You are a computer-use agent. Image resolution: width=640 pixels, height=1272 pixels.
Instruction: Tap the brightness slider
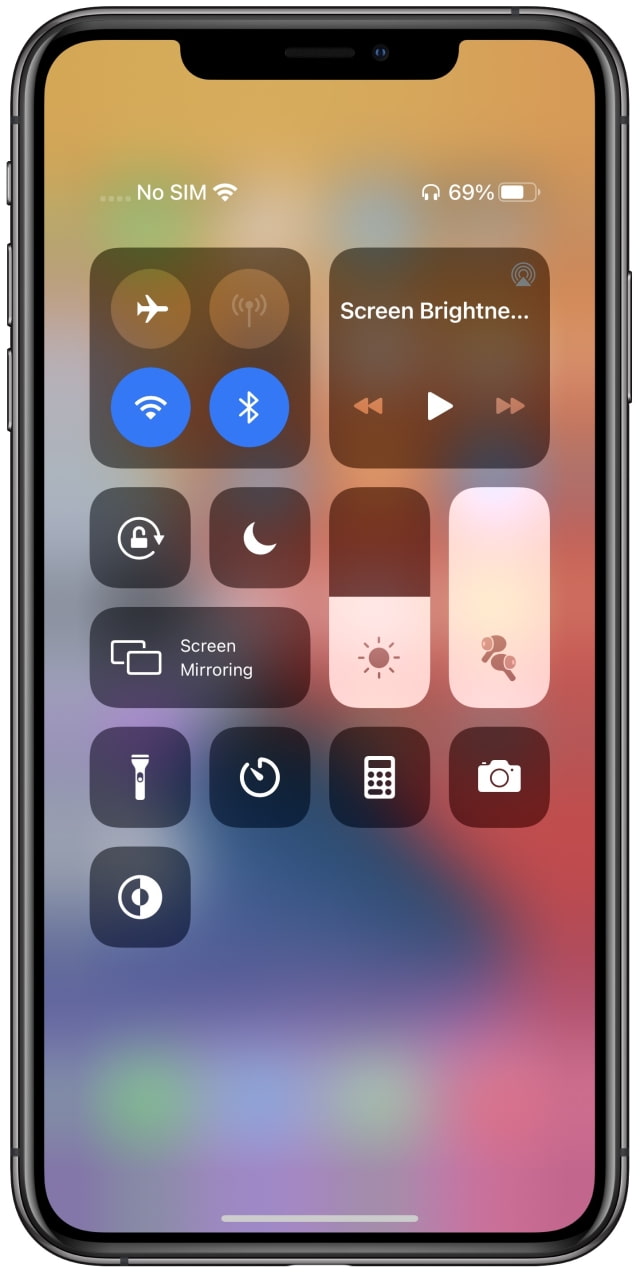point(380,598)
